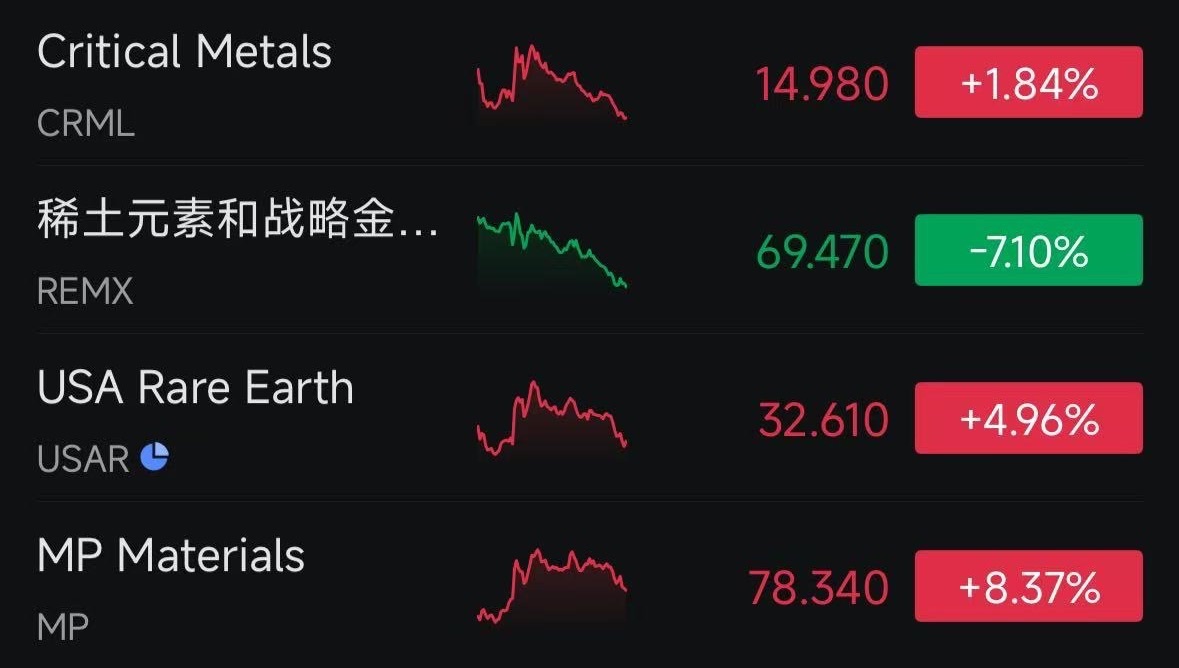Tap the -7.10% change badge for REMX
The width and height of the screenshot is (1179, 668).
click(x=1028, y=251)
